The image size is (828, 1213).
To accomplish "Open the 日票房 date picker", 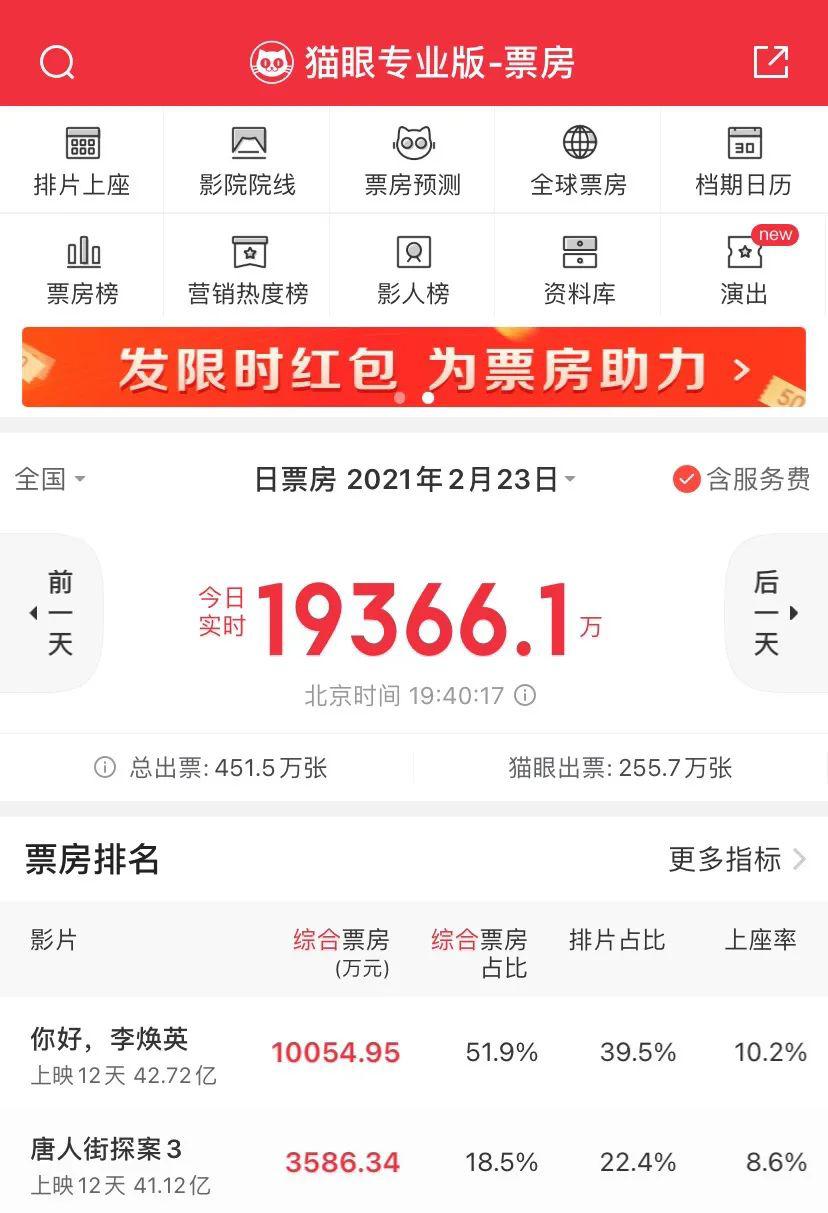I will coord(414,480).
